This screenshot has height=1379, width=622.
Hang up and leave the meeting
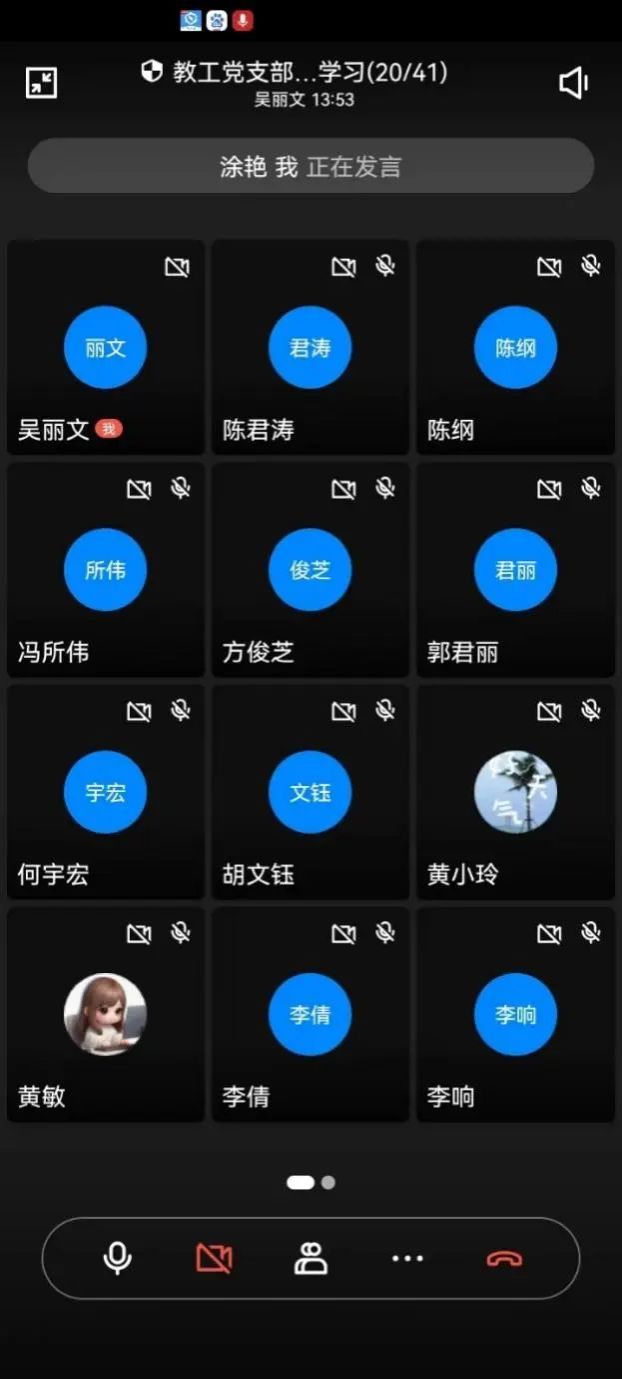point(504,1258)
